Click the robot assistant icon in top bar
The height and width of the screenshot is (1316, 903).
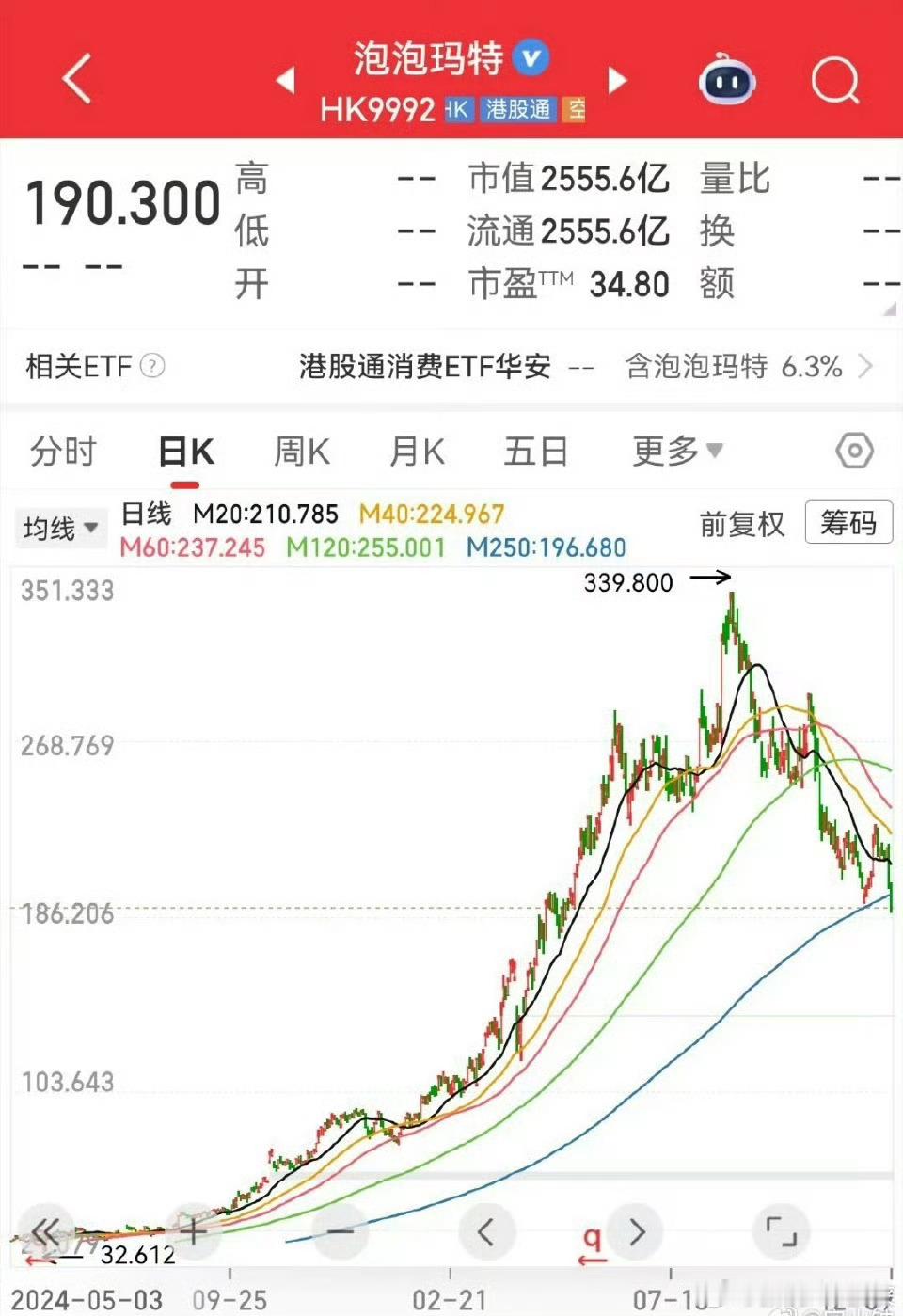click(725, 83)
